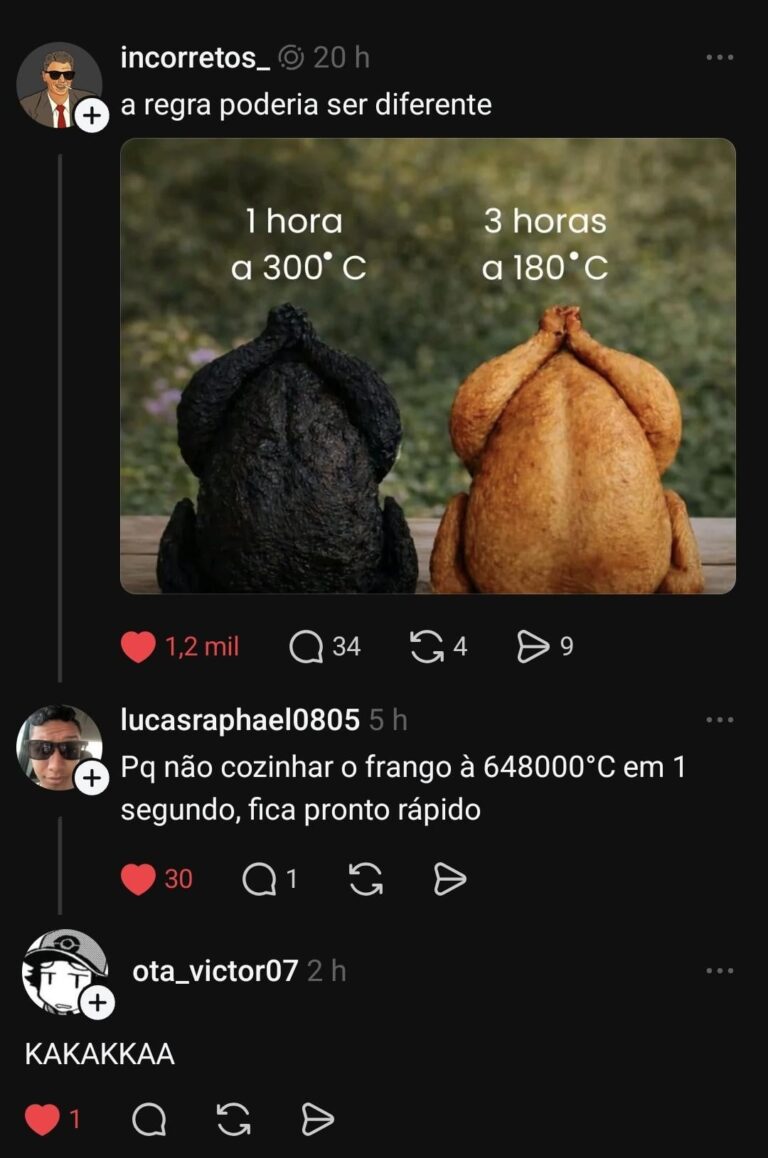Follow lucasraphael0805 via the avatar plus badge

click(91, 778)
